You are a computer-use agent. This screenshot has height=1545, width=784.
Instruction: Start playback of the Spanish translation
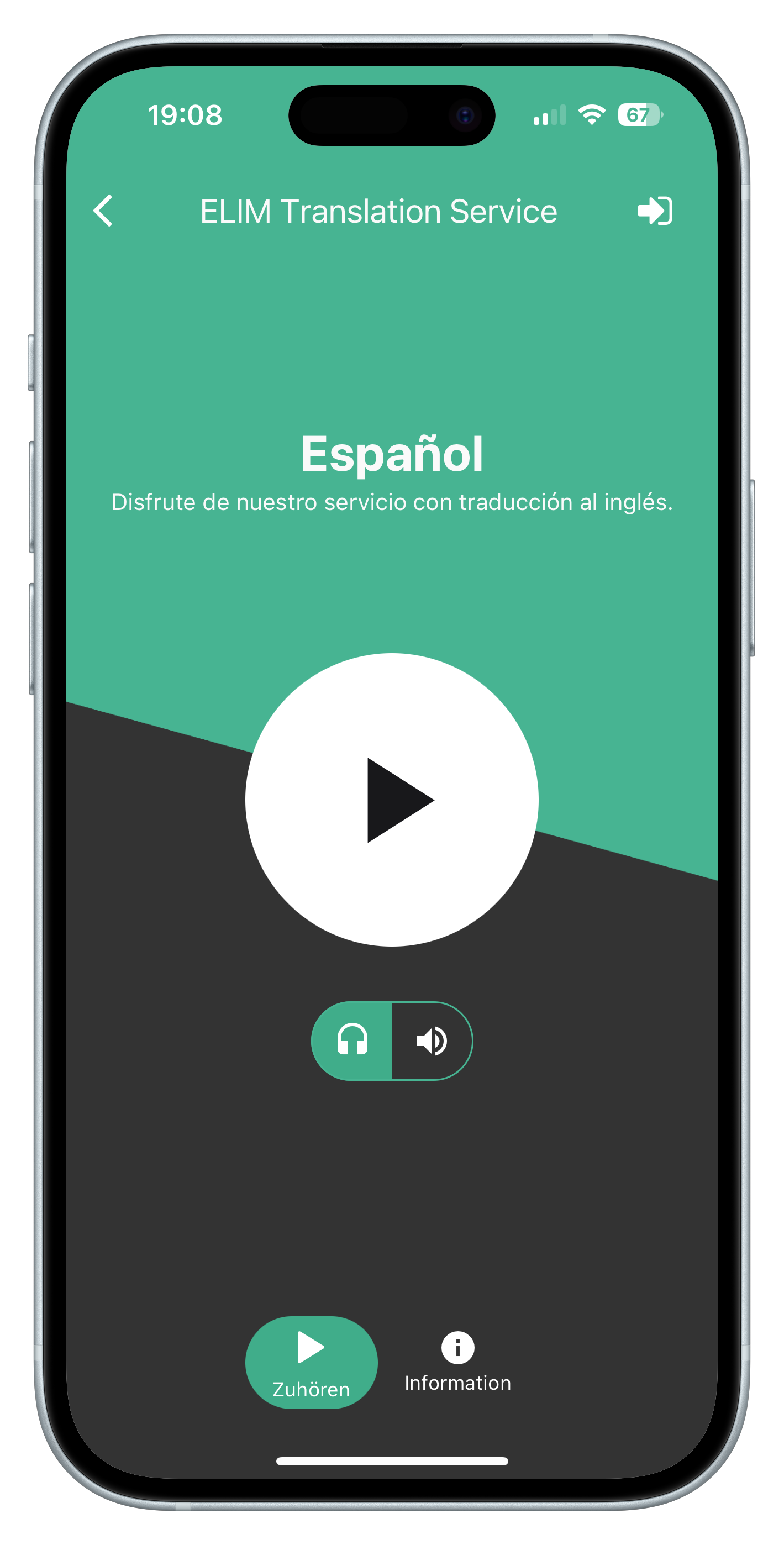click(x=392, y=800)
